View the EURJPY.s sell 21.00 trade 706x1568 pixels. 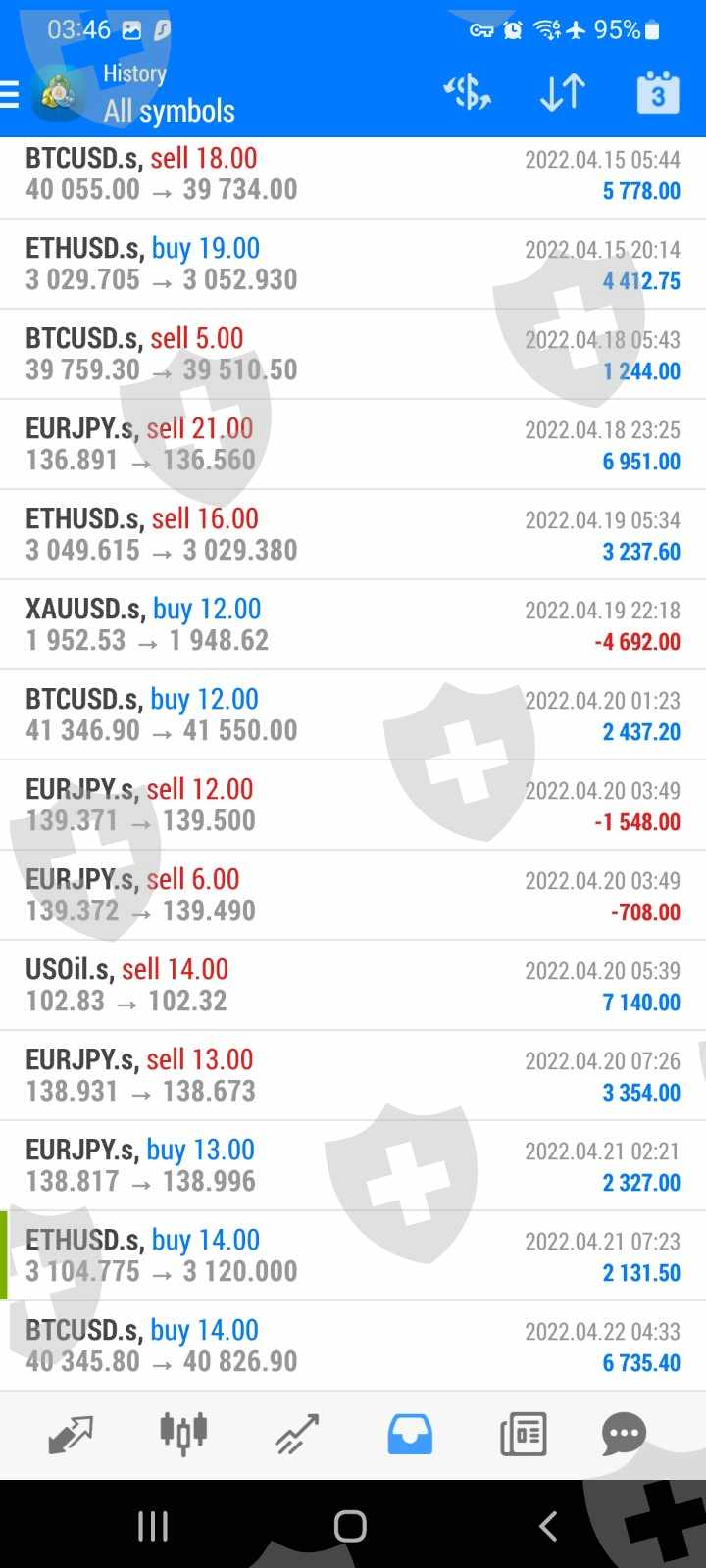(x=353, y=445)
